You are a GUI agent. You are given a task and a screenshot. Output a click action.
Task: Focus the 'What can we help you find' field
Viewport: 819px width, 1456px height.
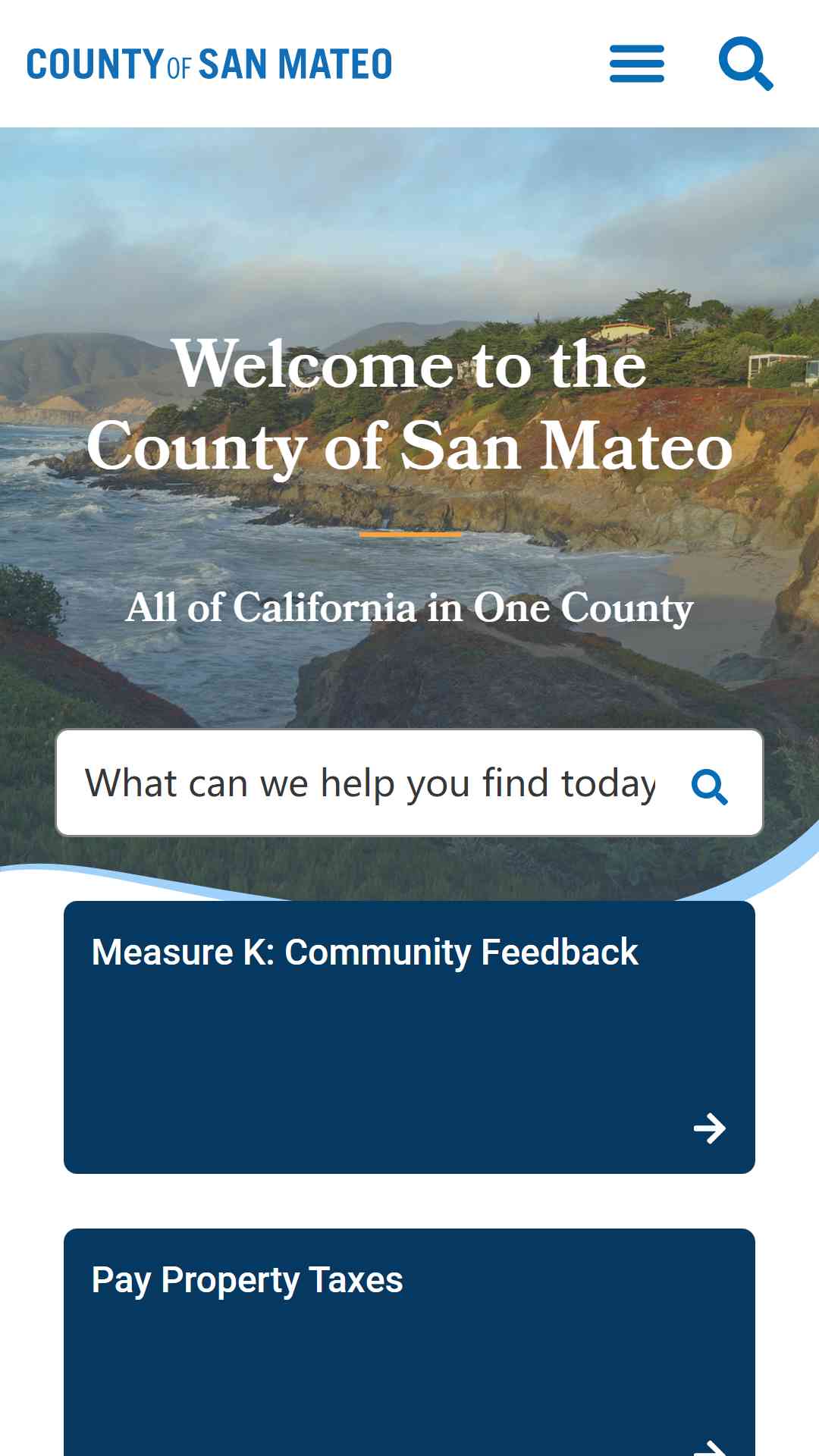(370, 783)
